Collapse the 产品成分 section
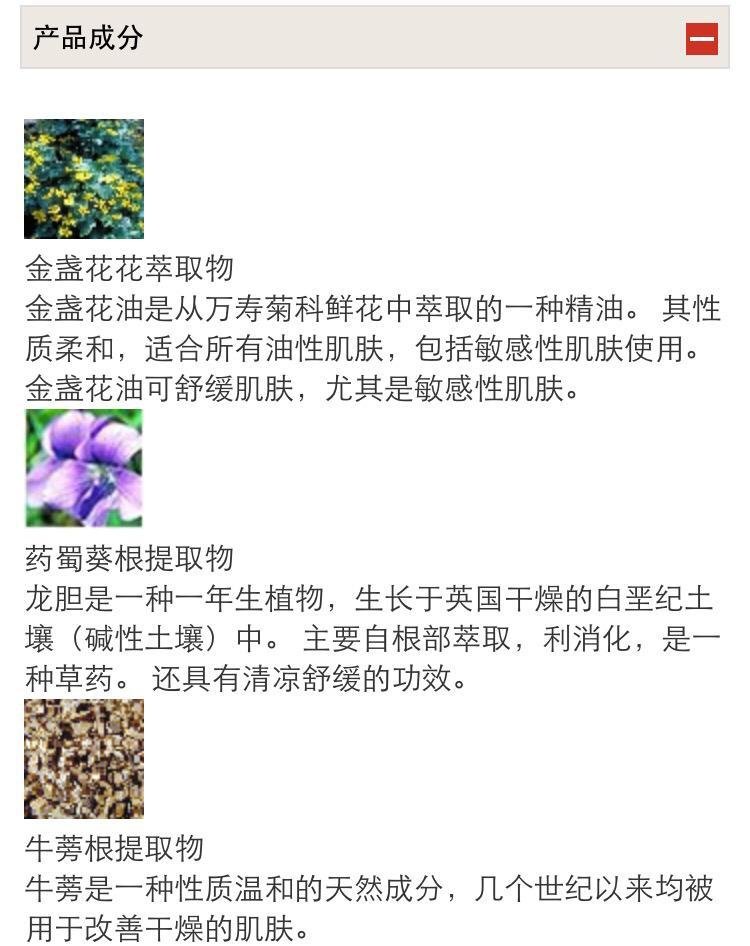 coord(701,39)
